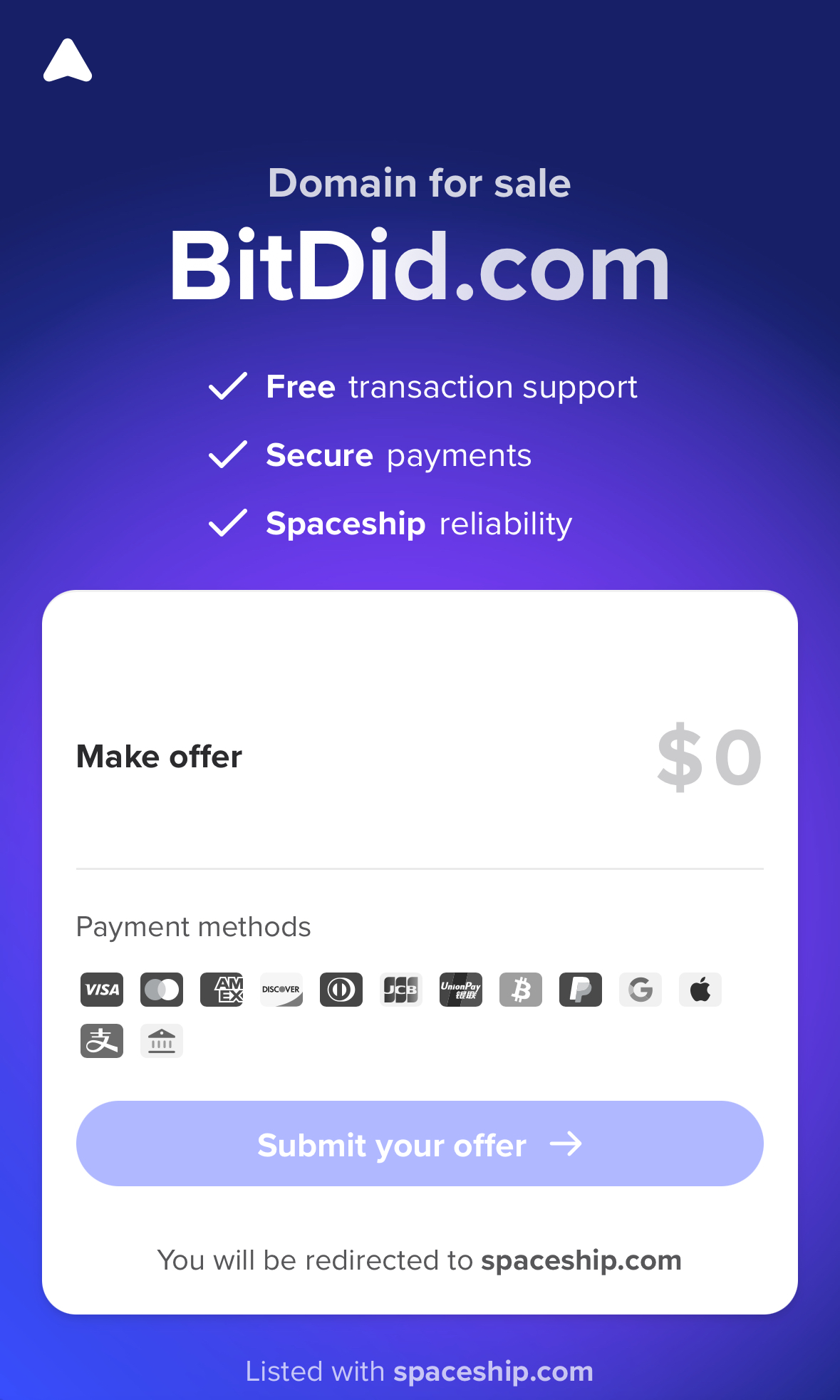Enter an amount in the Make offer field
The height and width of the screenshot is (1400, 840).
tap(708, 757)
